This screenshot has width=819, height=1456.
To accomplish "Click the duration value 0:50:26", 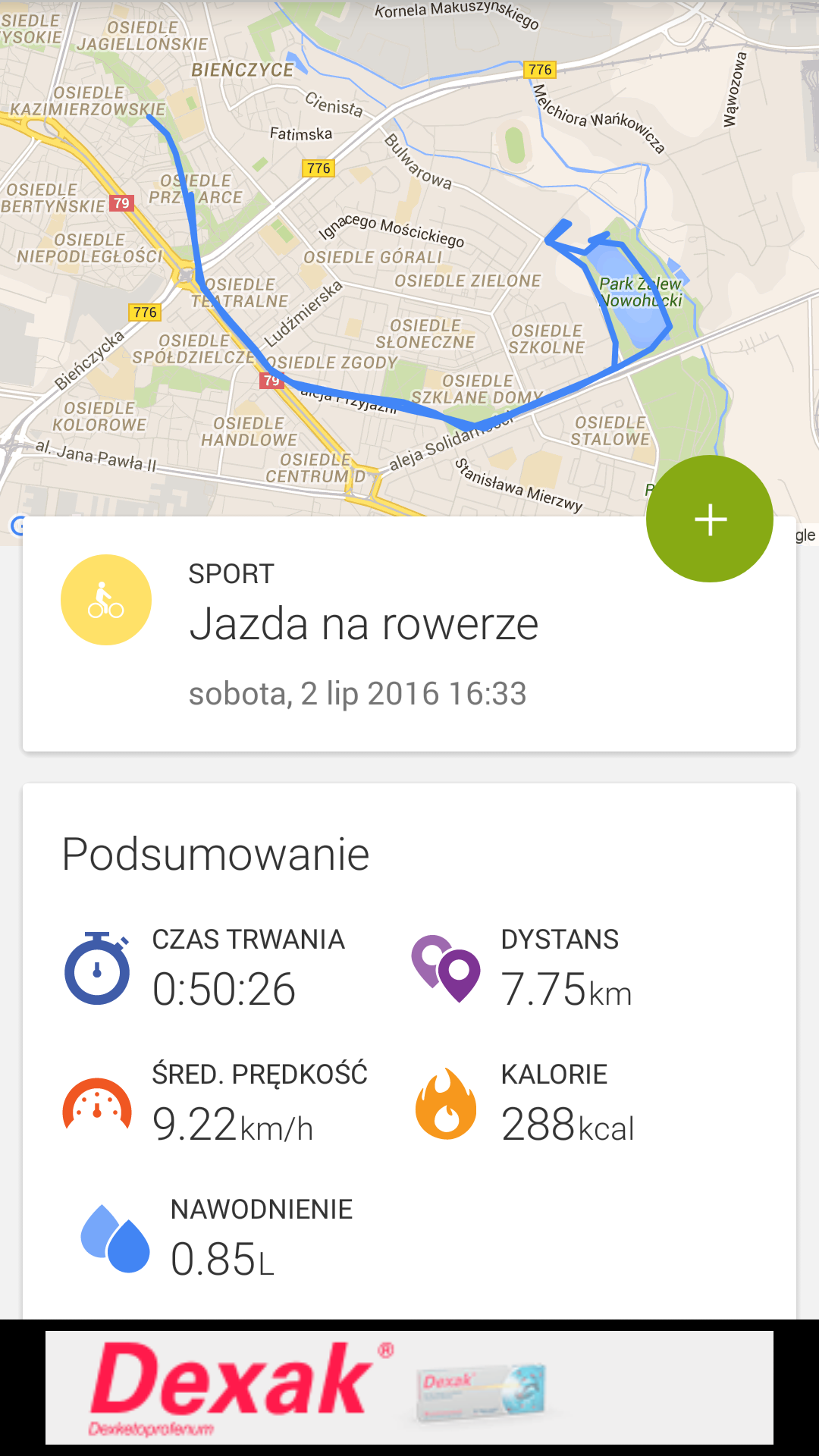I will pyautogui.click(x=224, y=987).
